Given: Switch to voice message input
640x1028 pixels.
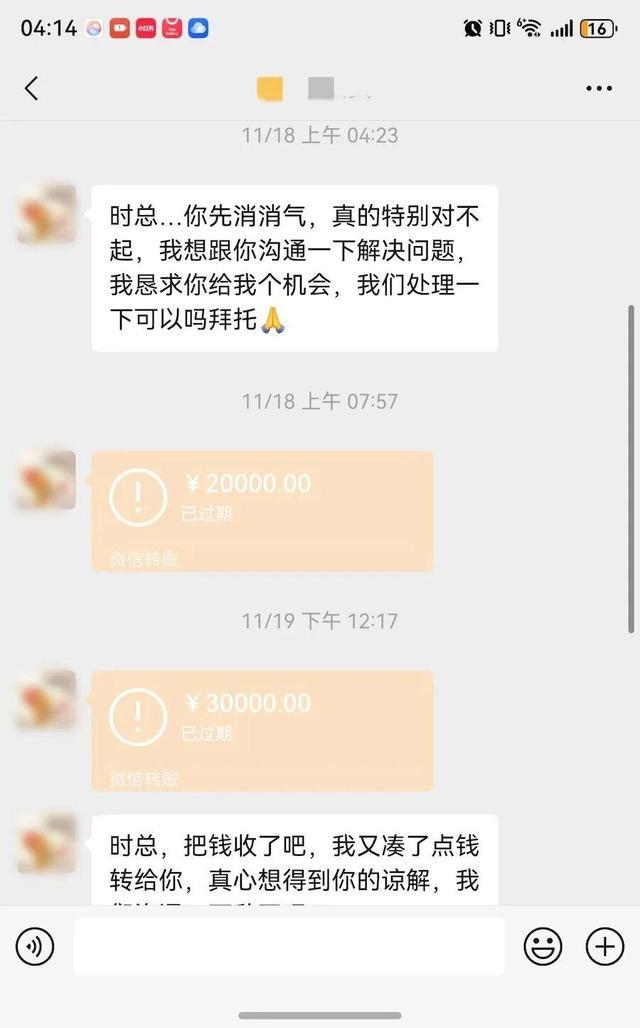Looking at the screenshot, I should click(x=35, y=946).
